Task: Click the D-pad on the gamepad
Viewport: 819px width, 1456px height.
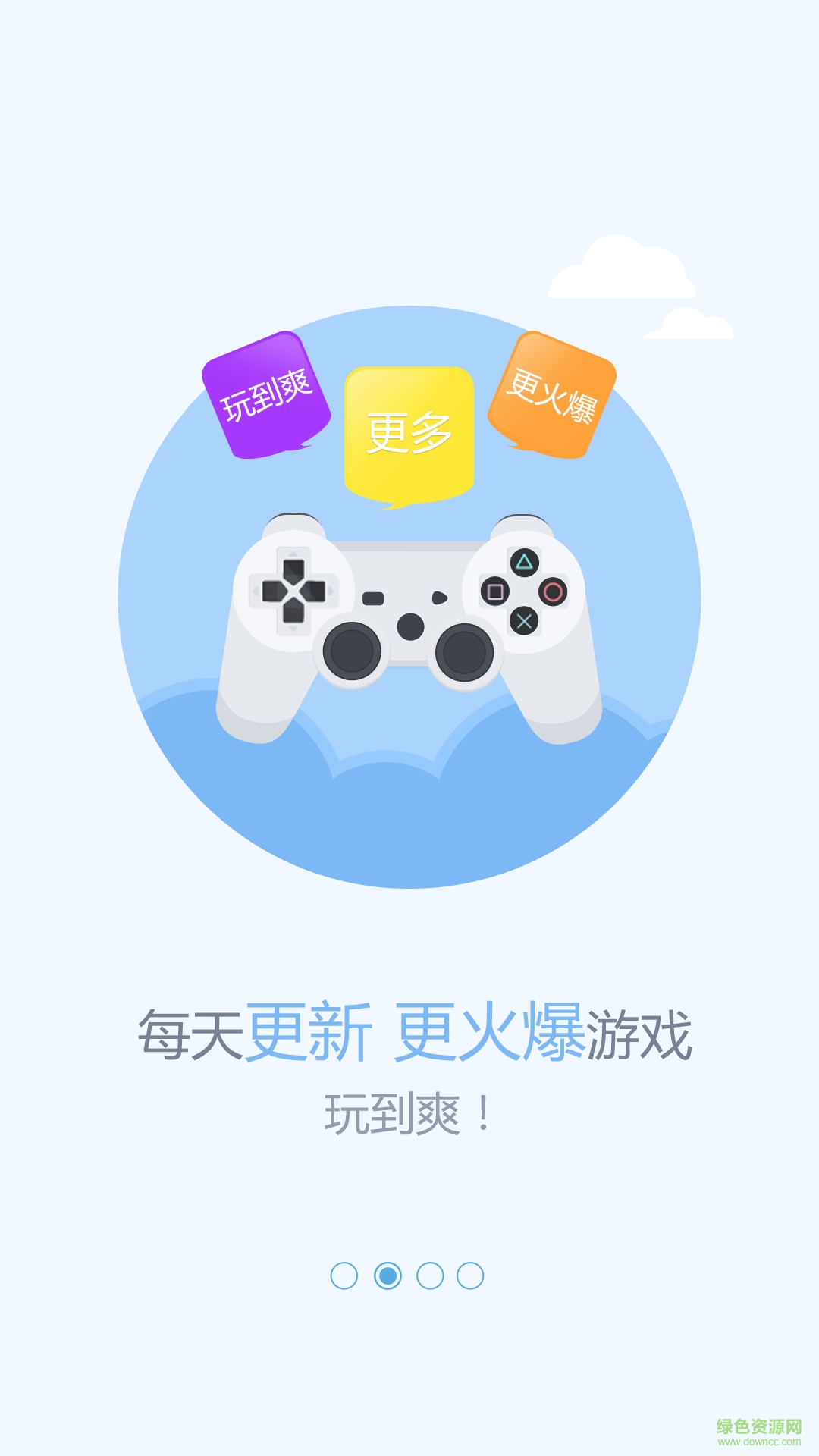Action: [x=292, y=590]
